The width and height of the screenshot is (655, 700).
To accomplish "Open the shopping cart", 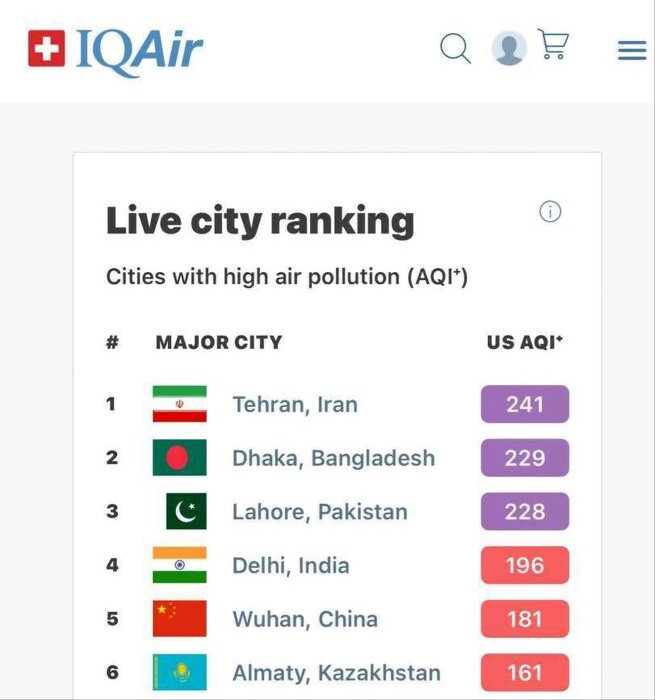I will 553,44.
